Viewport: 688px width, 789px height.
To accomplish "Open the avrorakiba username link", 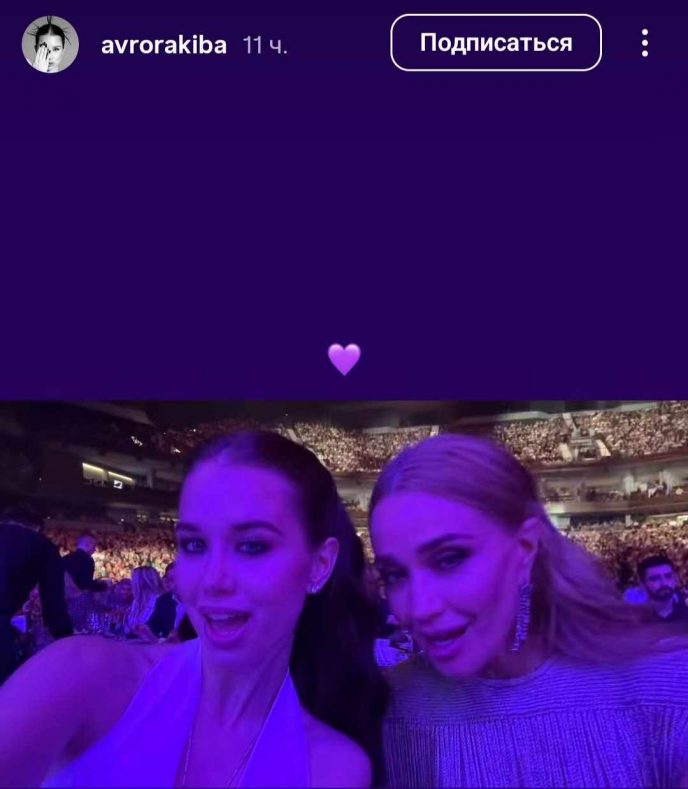I will (x=164, y=45).
